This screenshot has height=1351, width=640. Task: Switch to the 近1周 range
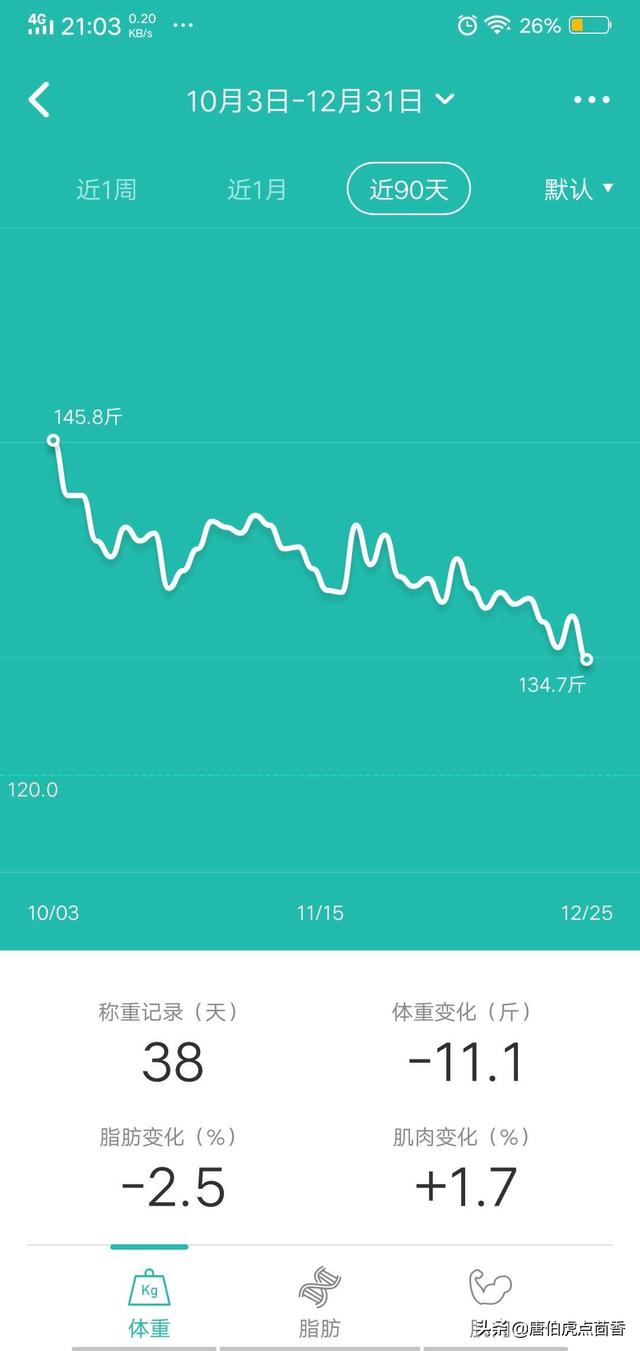[x=106, y=189]
